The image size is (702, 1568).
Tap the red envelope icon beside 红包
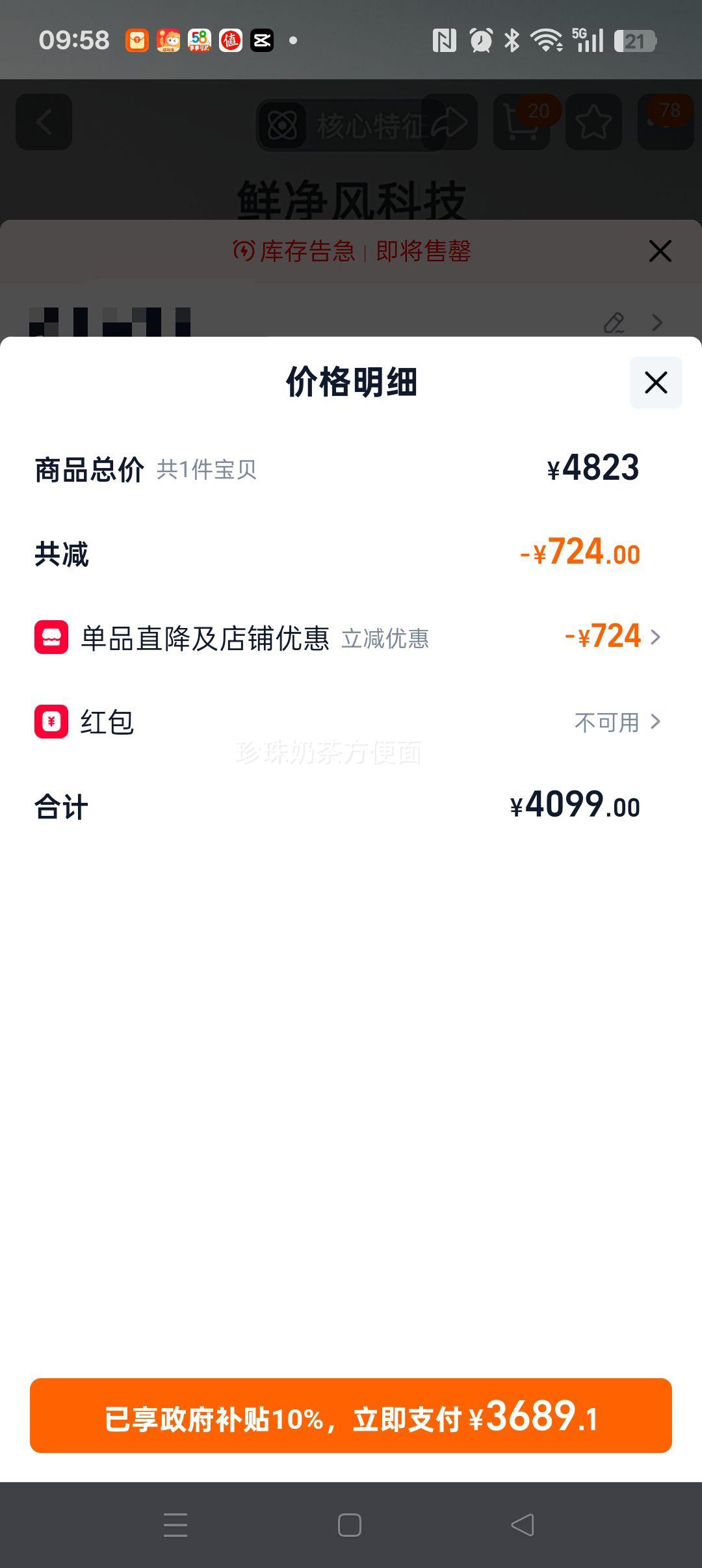51,723
